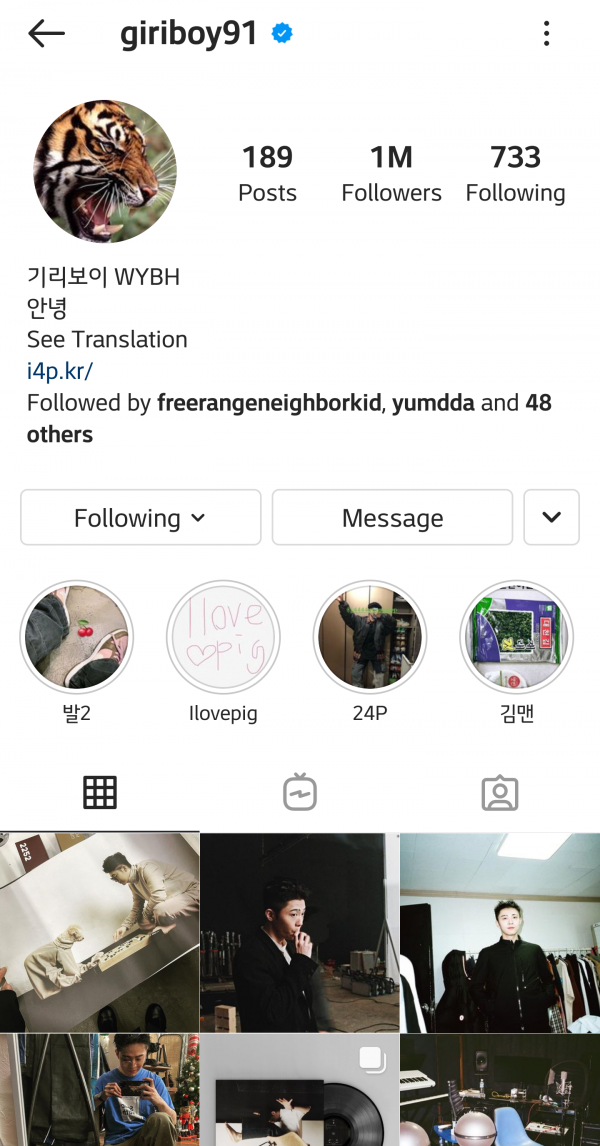Screen dimensions: 600x1146
Task: View the 733 following list
Action: click(x=515, y=173)
